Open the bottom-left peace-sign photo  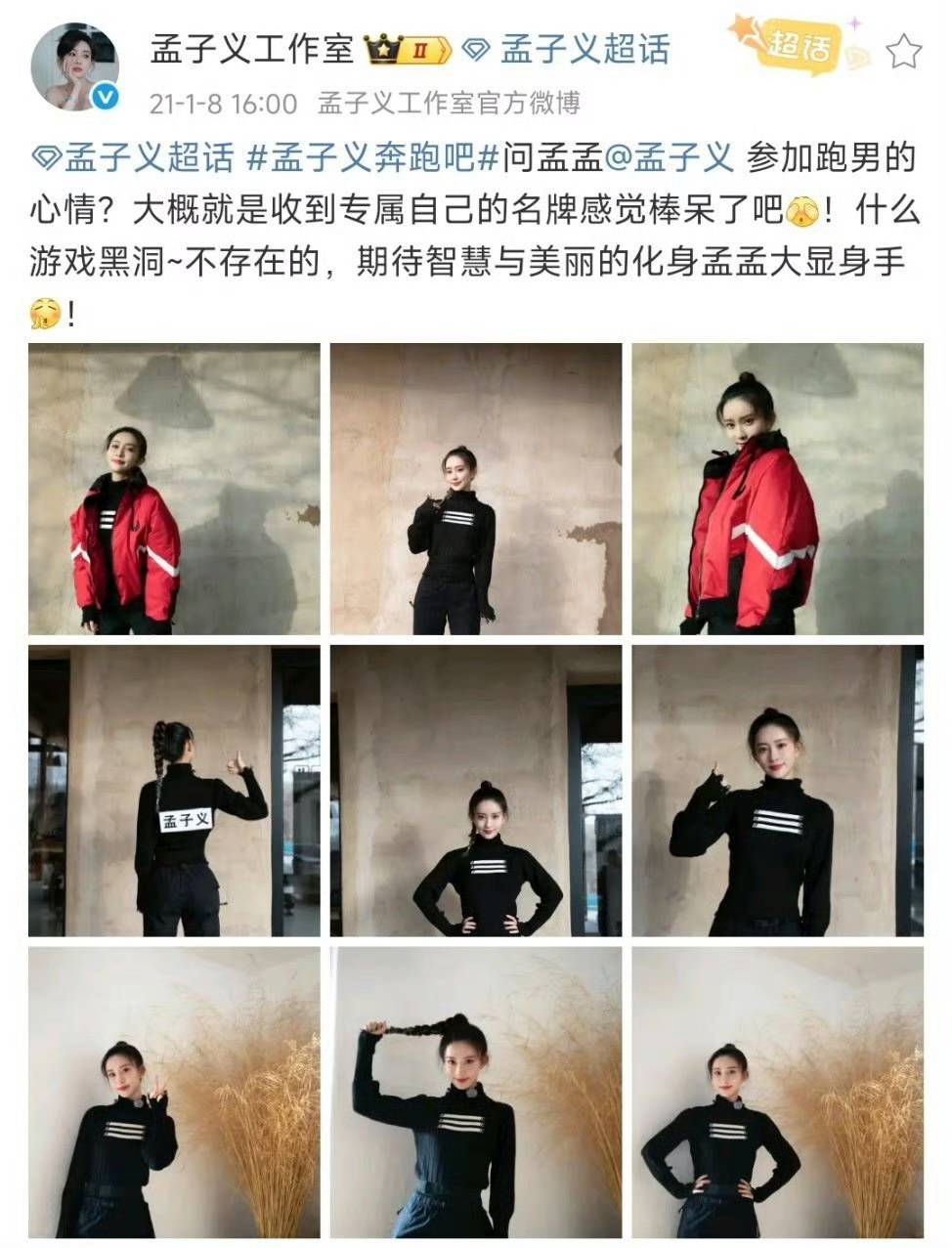pos(174,1092)
